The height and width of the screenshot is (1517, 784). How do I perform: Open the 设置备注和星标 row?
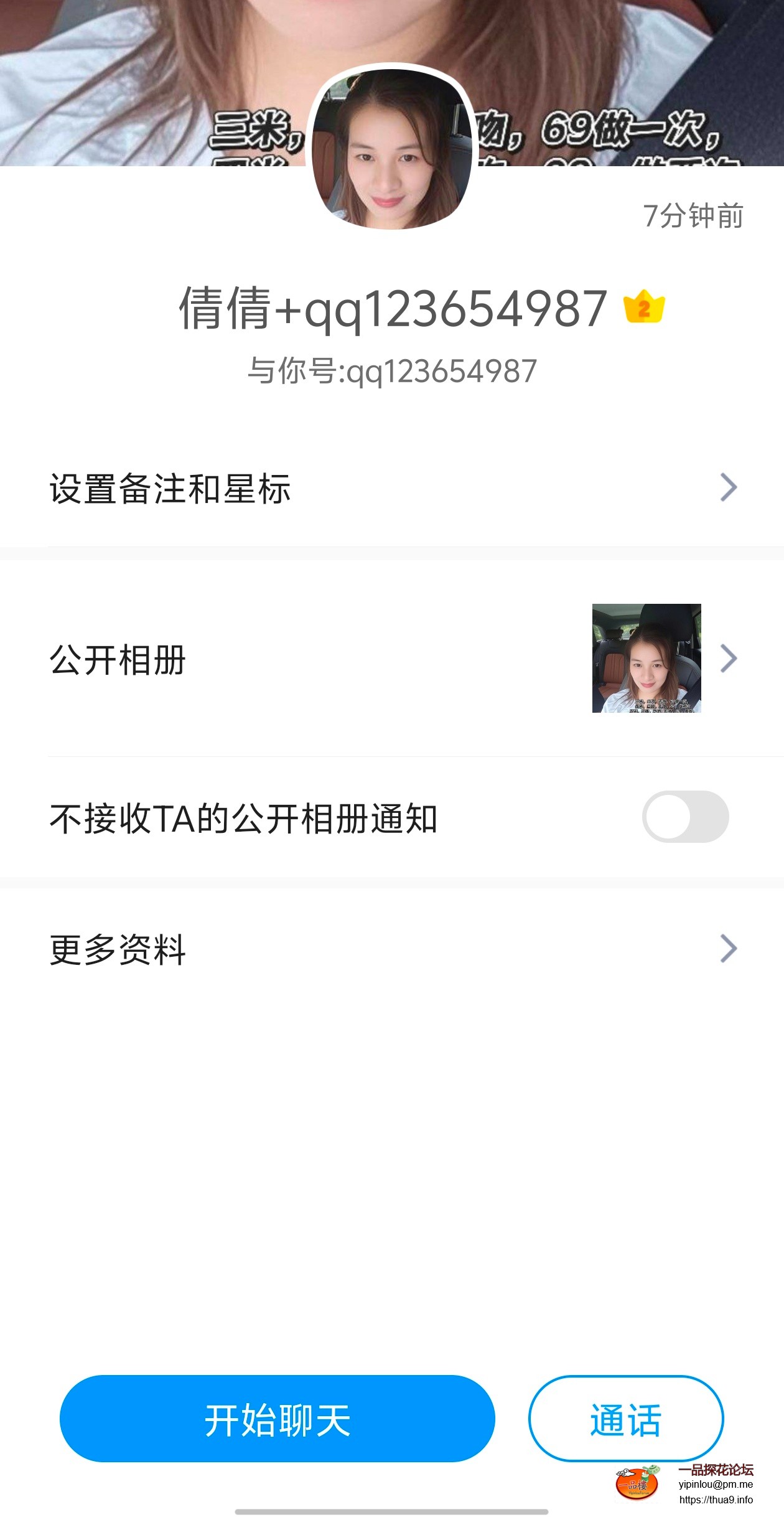click(x=392, y=488)
